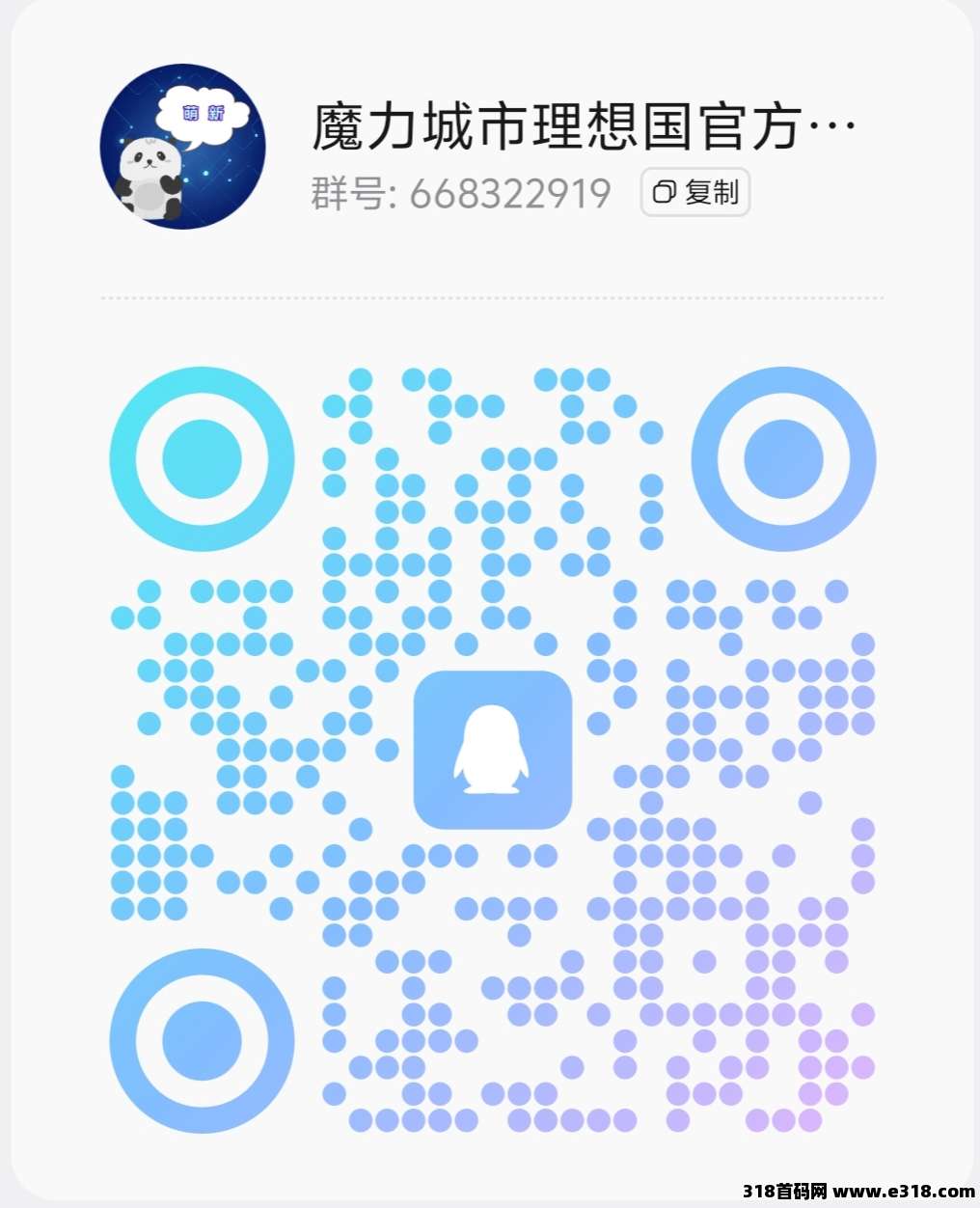Copy the group number 668322919
The width and height of the screenshot is (980, 1208).
click(x=695, y=193)
